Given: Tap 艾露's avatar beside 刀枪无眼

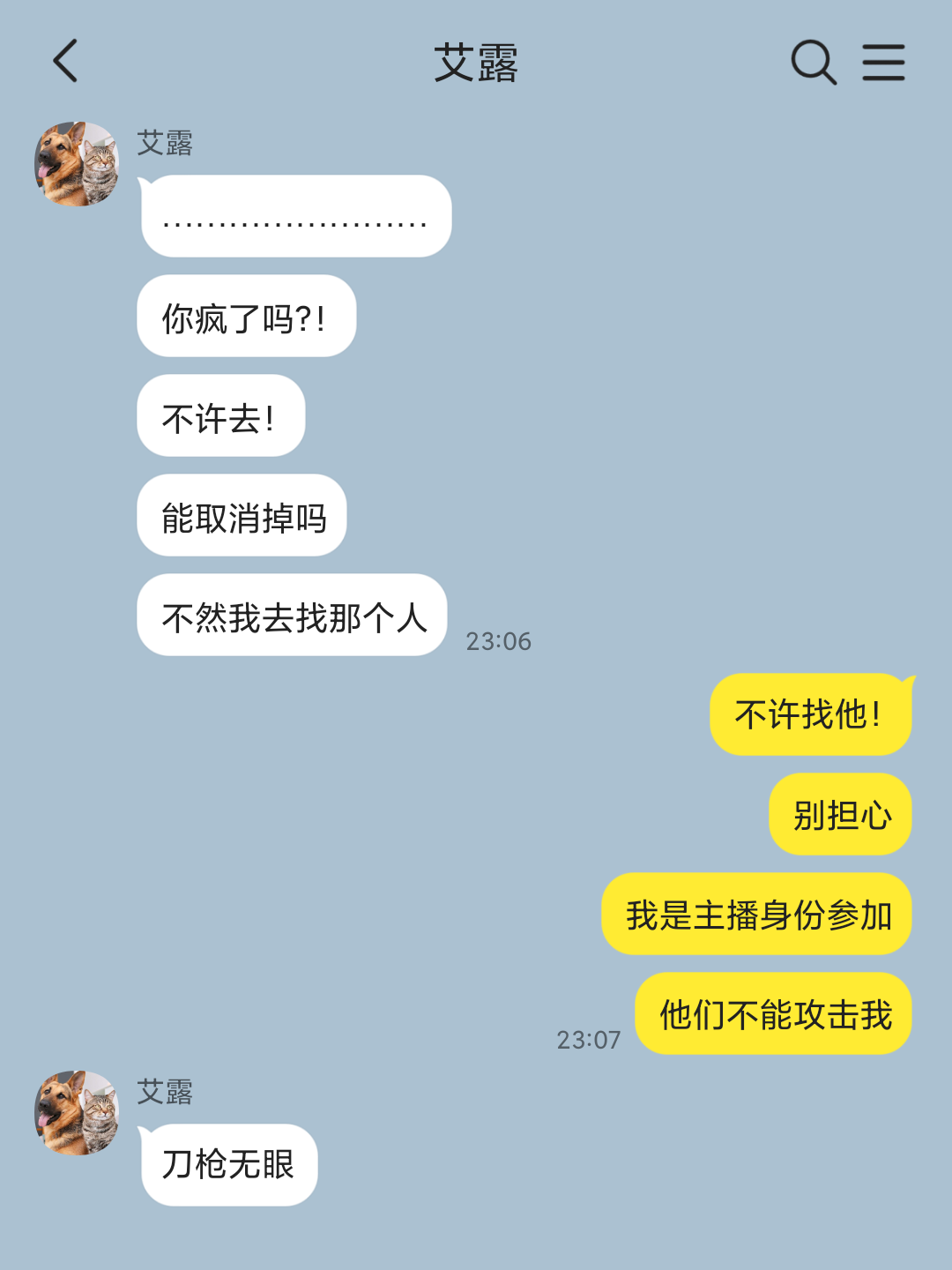Looking at the screenshot, I should 77,1113.
